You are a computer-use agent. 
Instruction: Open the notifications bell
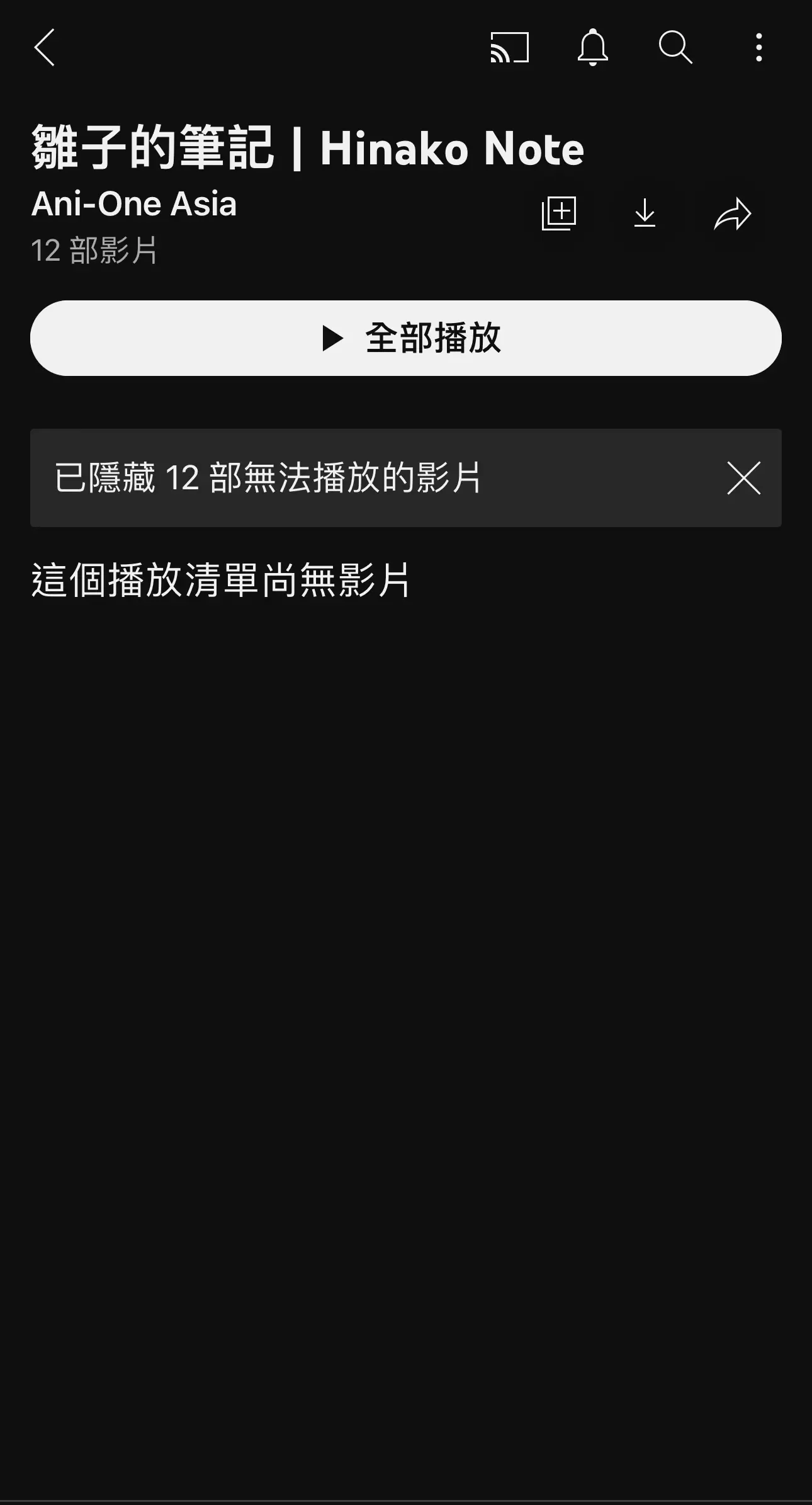tap(592, 48)
